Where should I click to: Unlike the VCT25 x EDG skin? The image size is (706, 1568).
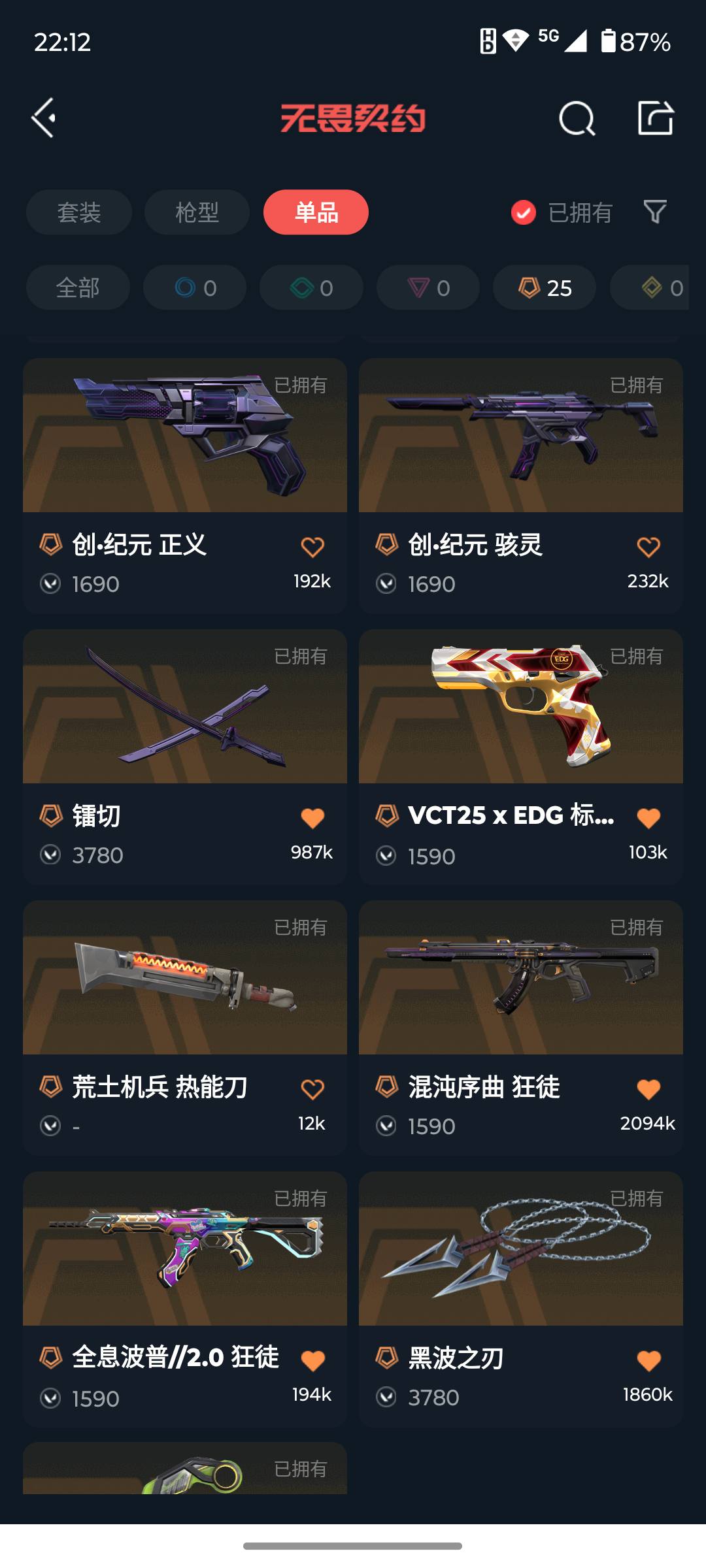tap(648, 818)
